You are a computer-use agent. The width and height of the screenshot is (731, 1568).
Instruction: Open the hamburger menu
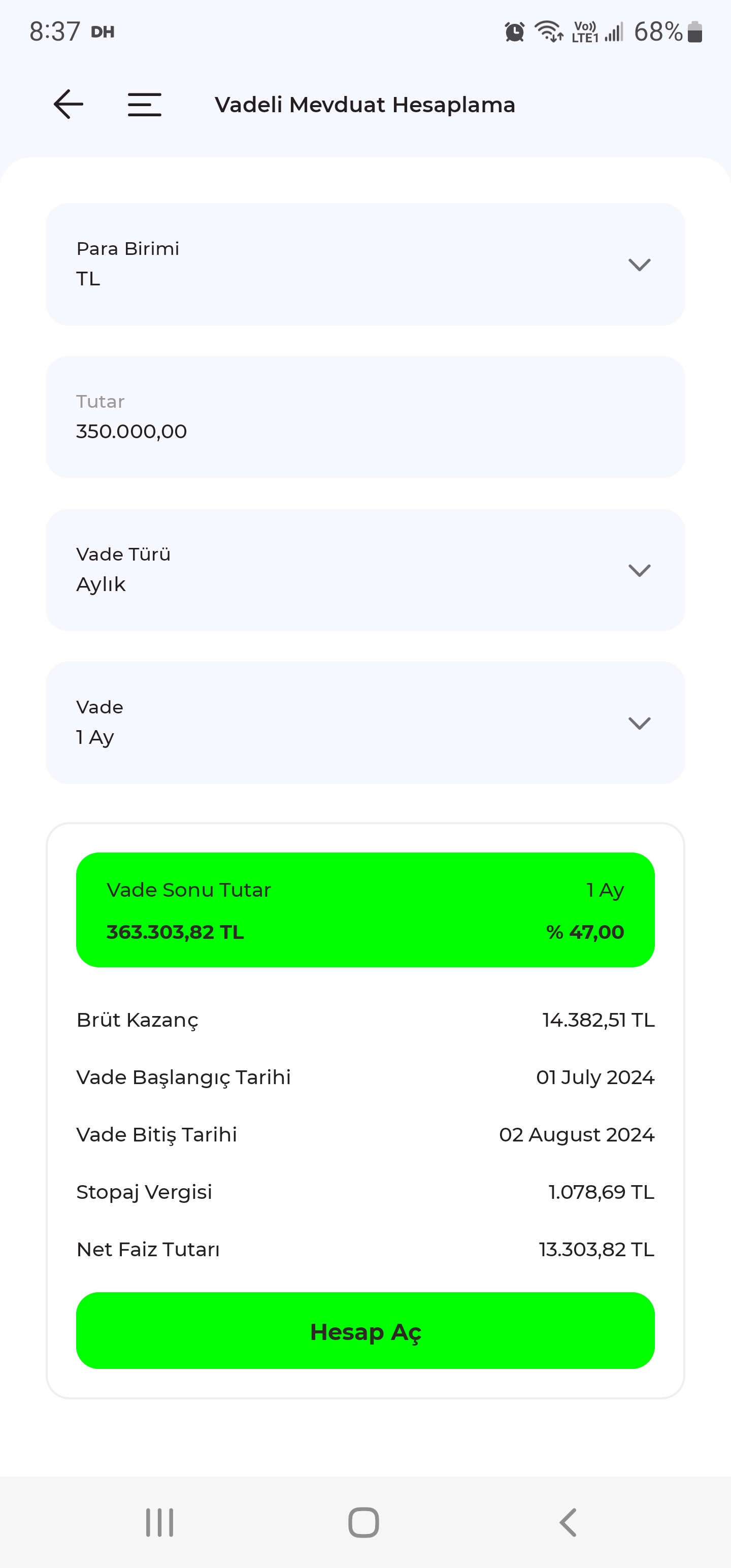(x=144, y=105)
